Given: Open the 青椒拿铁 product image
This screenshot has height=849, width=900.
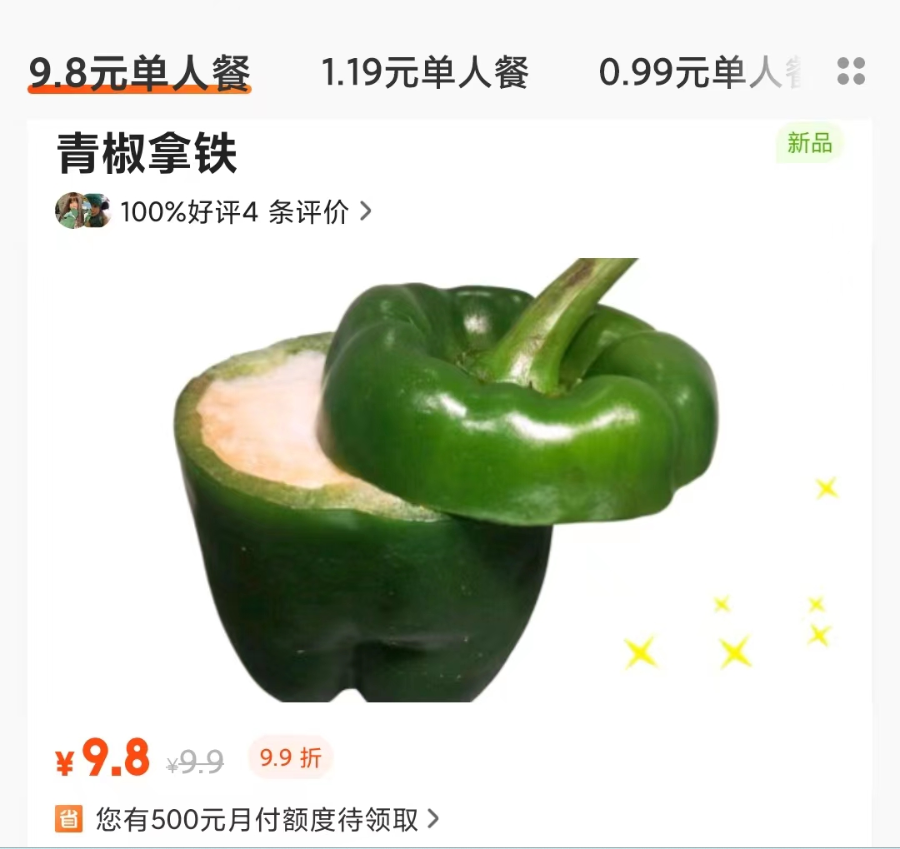Looking at the screenshot, I should [448, 480].
